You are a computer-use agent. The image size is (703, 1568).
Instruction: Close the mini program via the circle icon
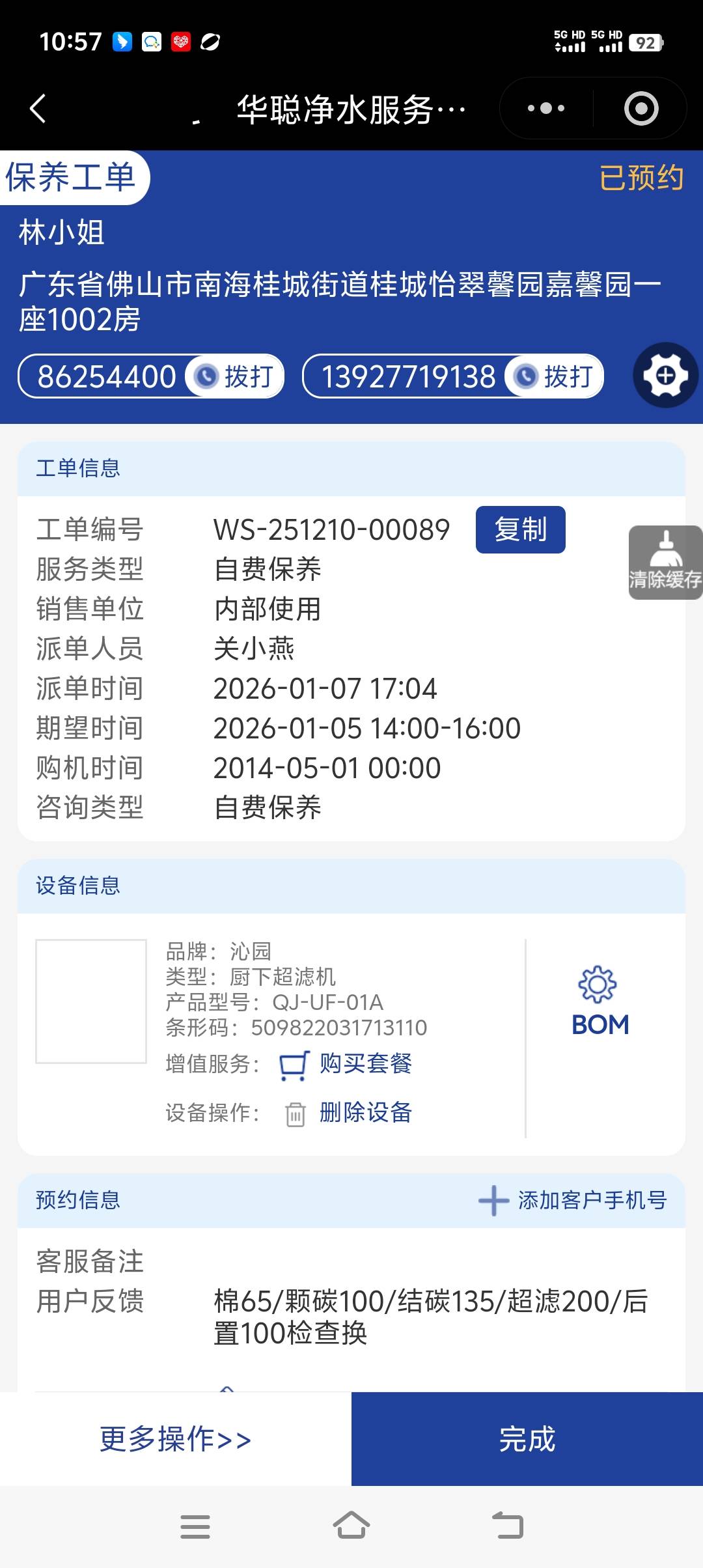641,108
